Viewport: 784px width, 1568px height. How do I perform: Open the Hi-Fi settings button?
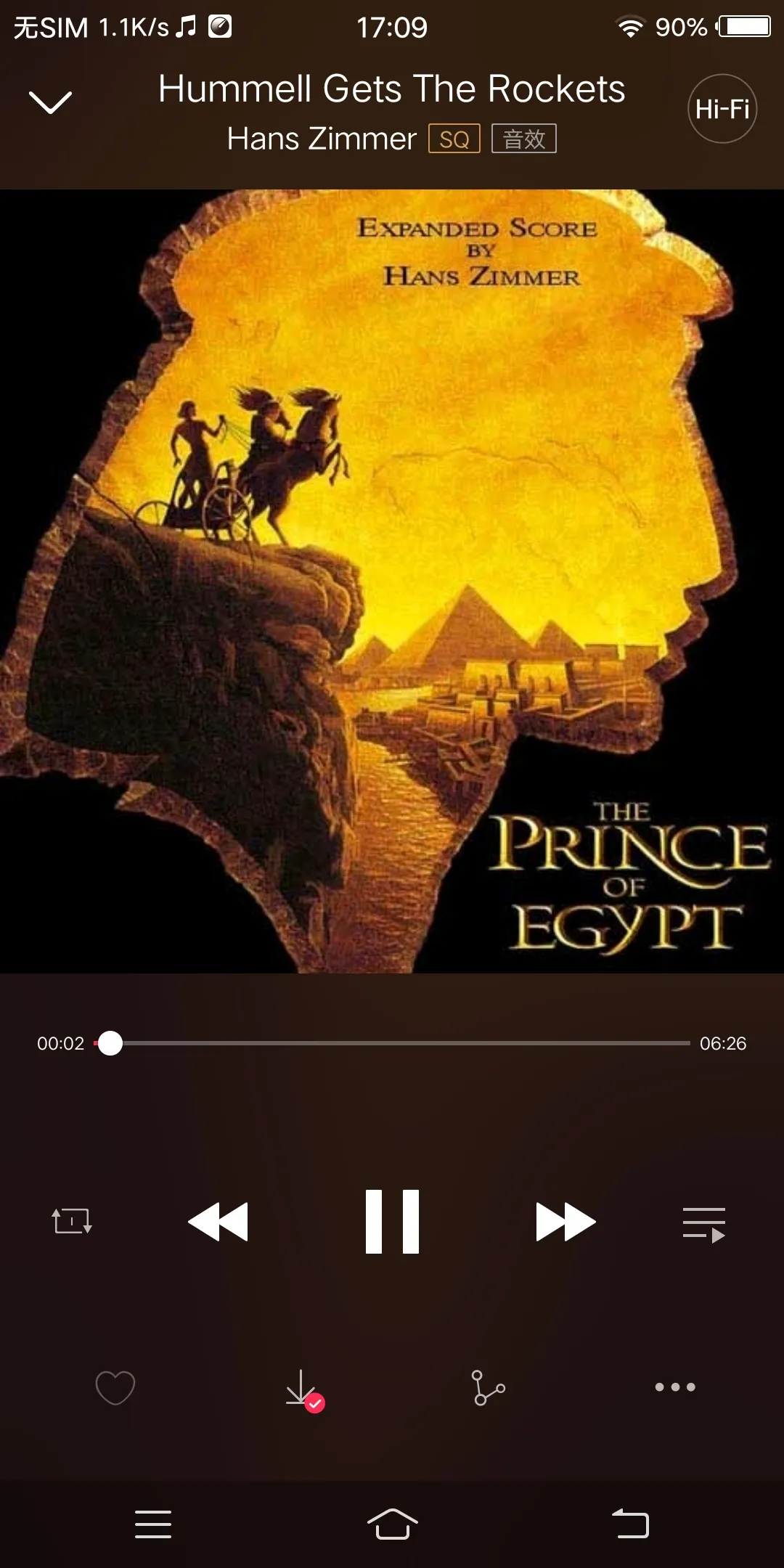(x=722, y=109)
